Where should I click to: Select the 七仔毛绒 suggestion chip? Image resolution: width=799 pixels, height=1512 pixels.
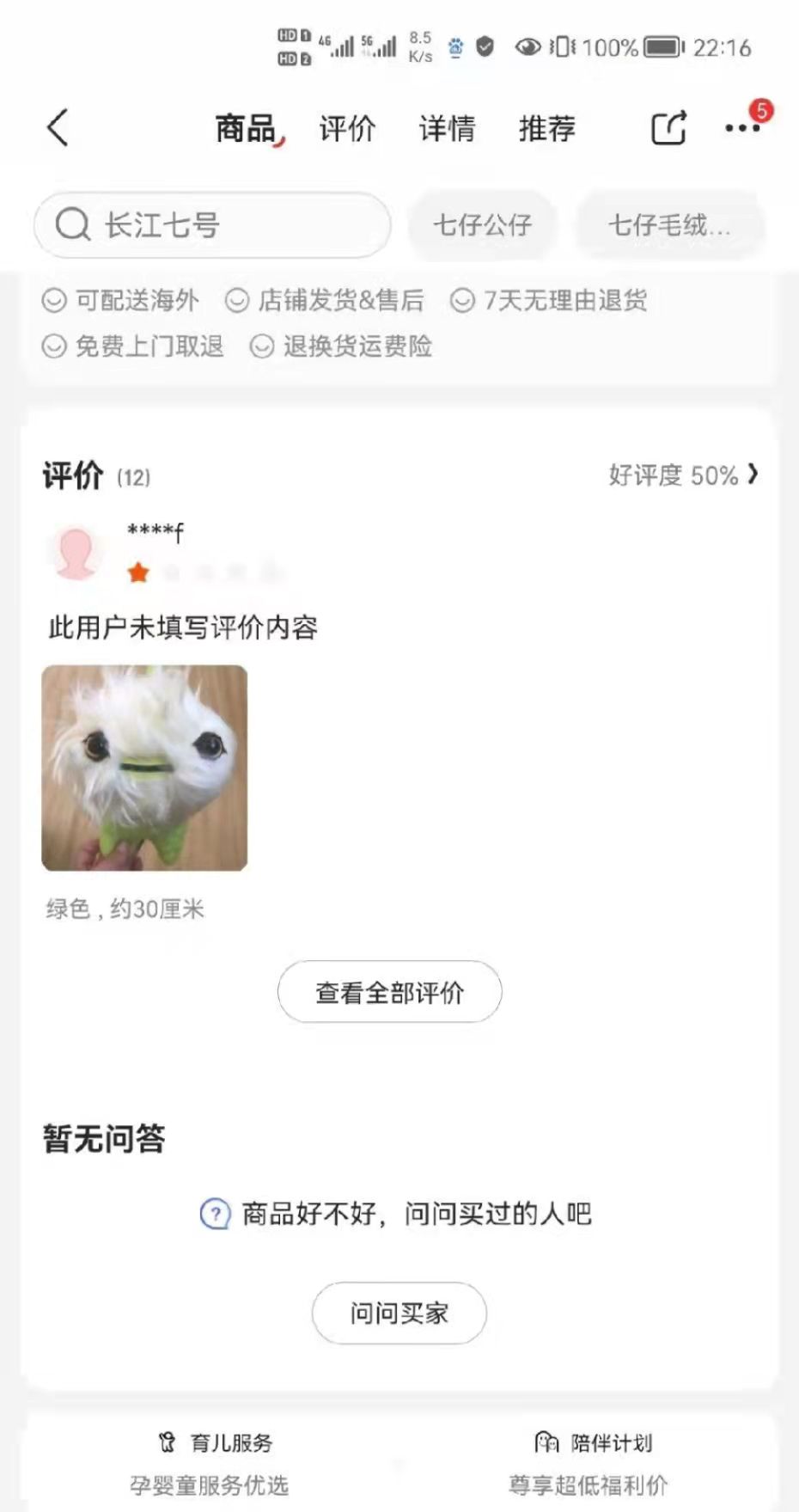(669, 225)
